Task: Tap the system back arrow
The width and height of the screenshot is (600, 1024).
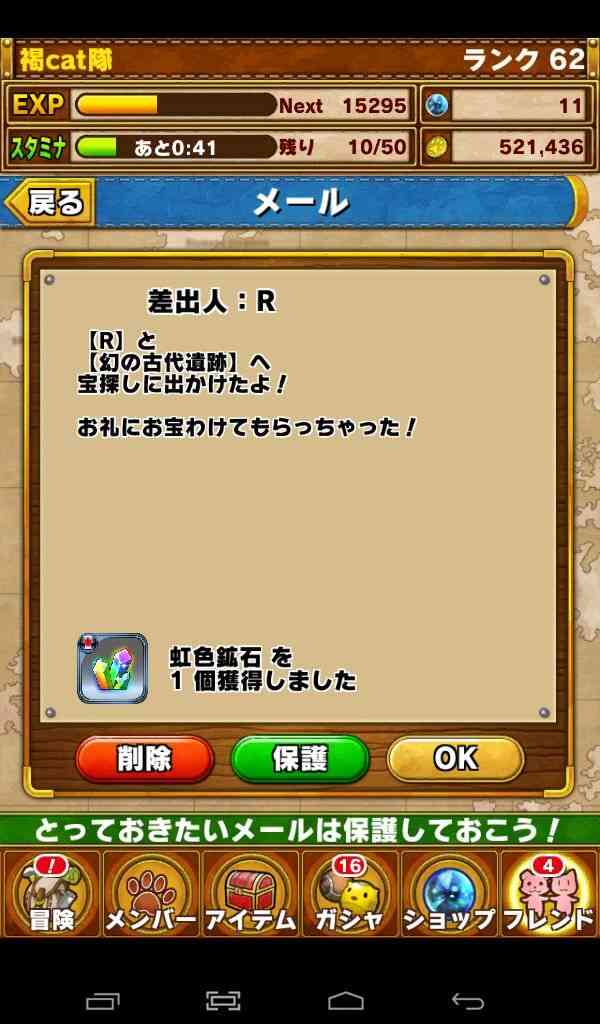Action: pos(468,1000)
